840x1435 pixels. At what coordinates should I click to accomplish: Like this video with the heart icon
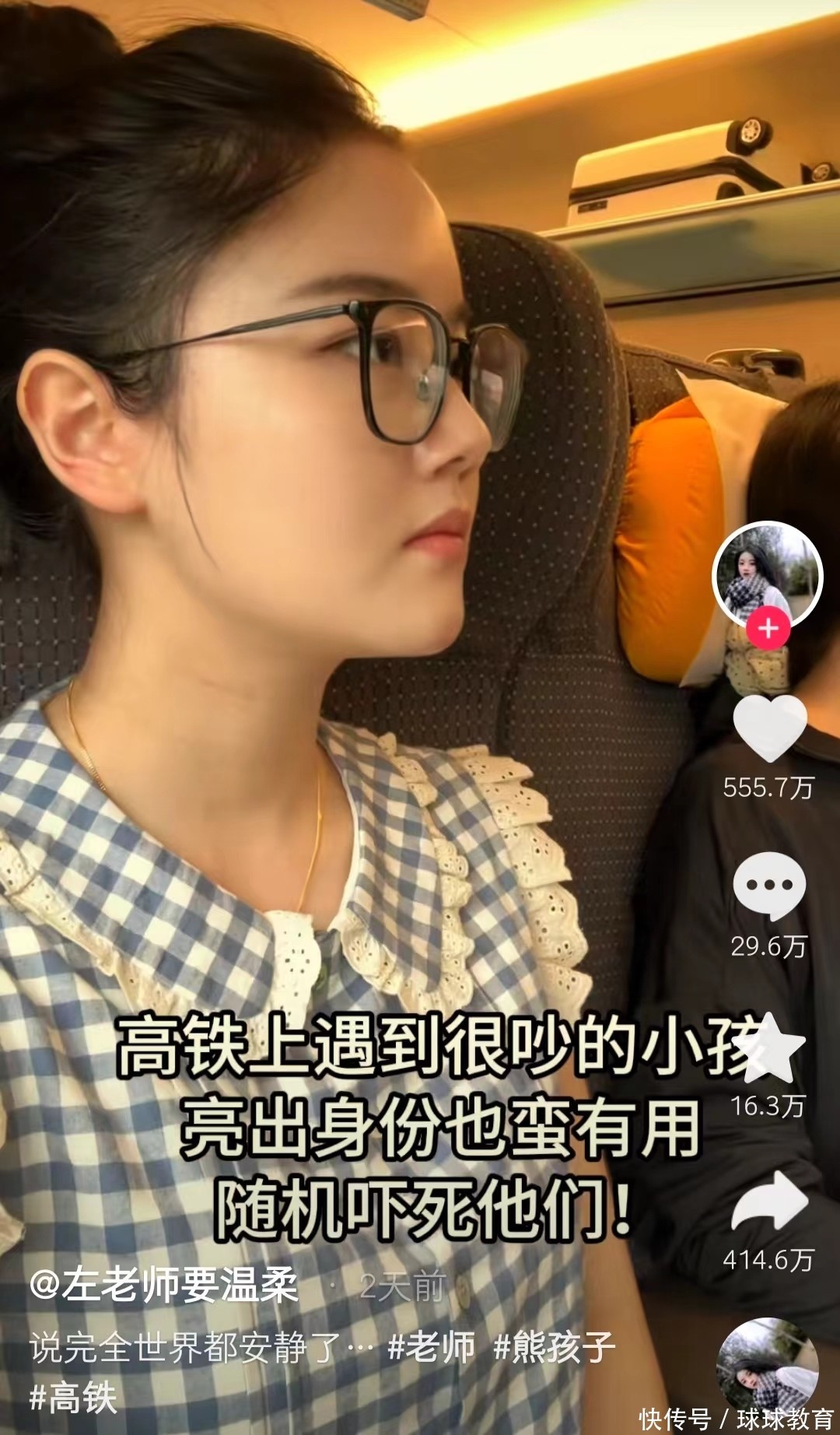point(769,728)
